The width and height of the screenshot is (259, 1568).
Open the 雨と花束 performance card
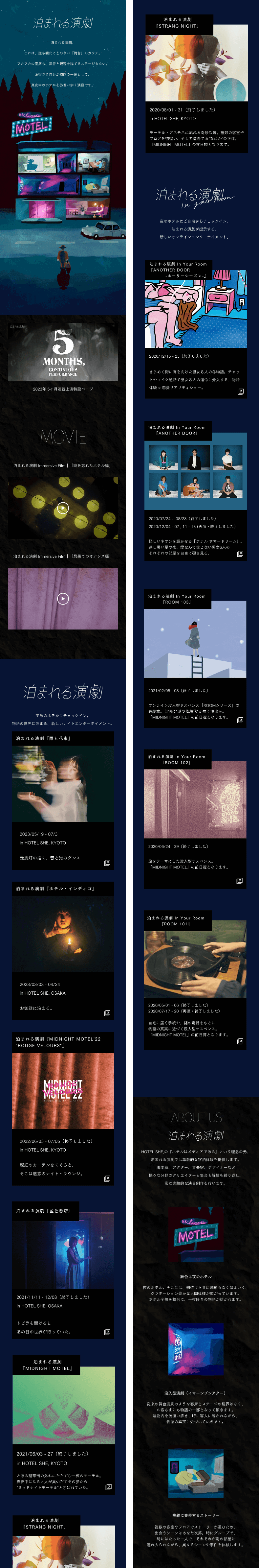pos(63,784)
